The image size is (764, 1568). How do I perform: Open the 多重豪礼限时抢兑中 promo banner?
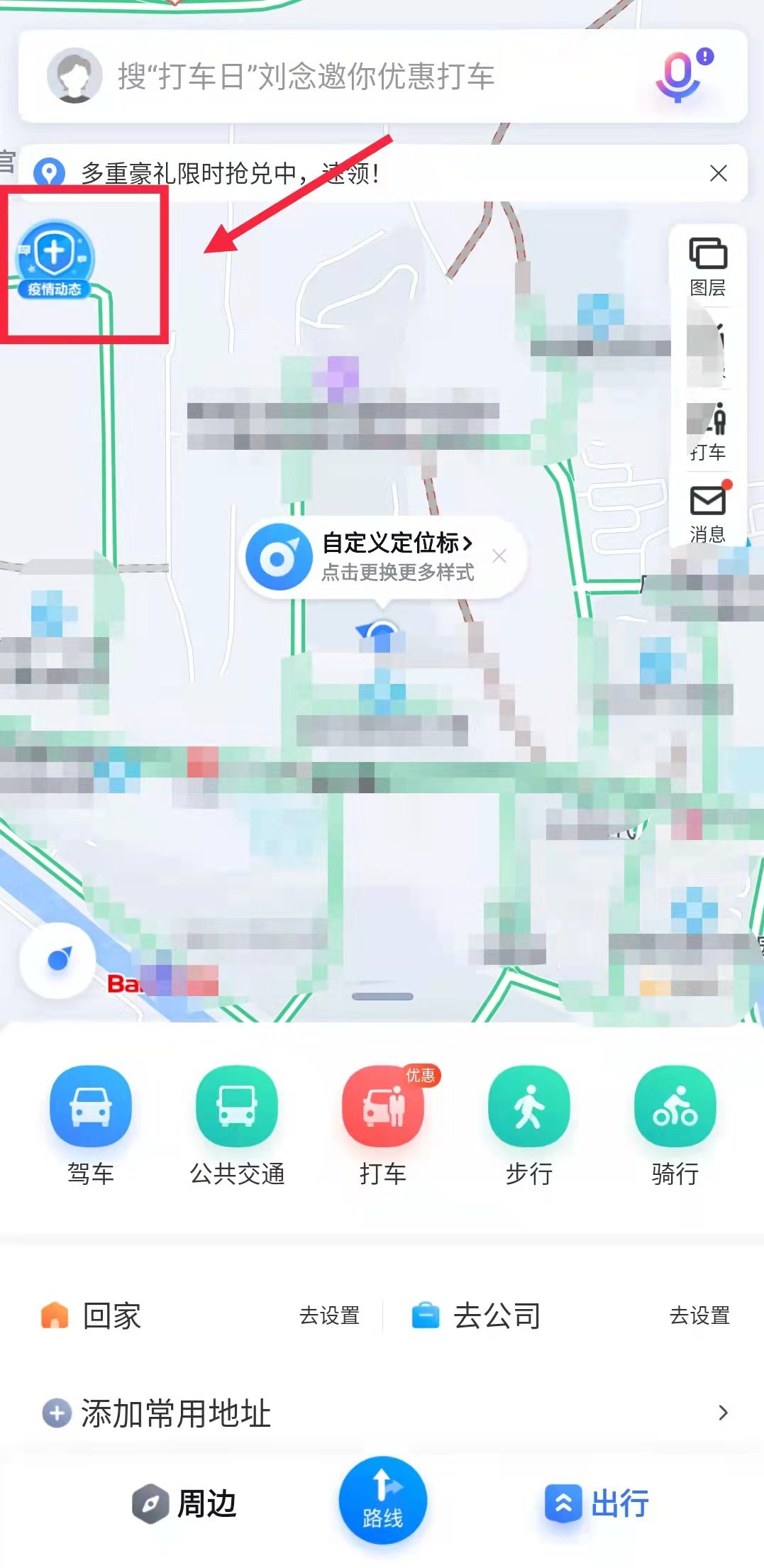tap(231, 173)
